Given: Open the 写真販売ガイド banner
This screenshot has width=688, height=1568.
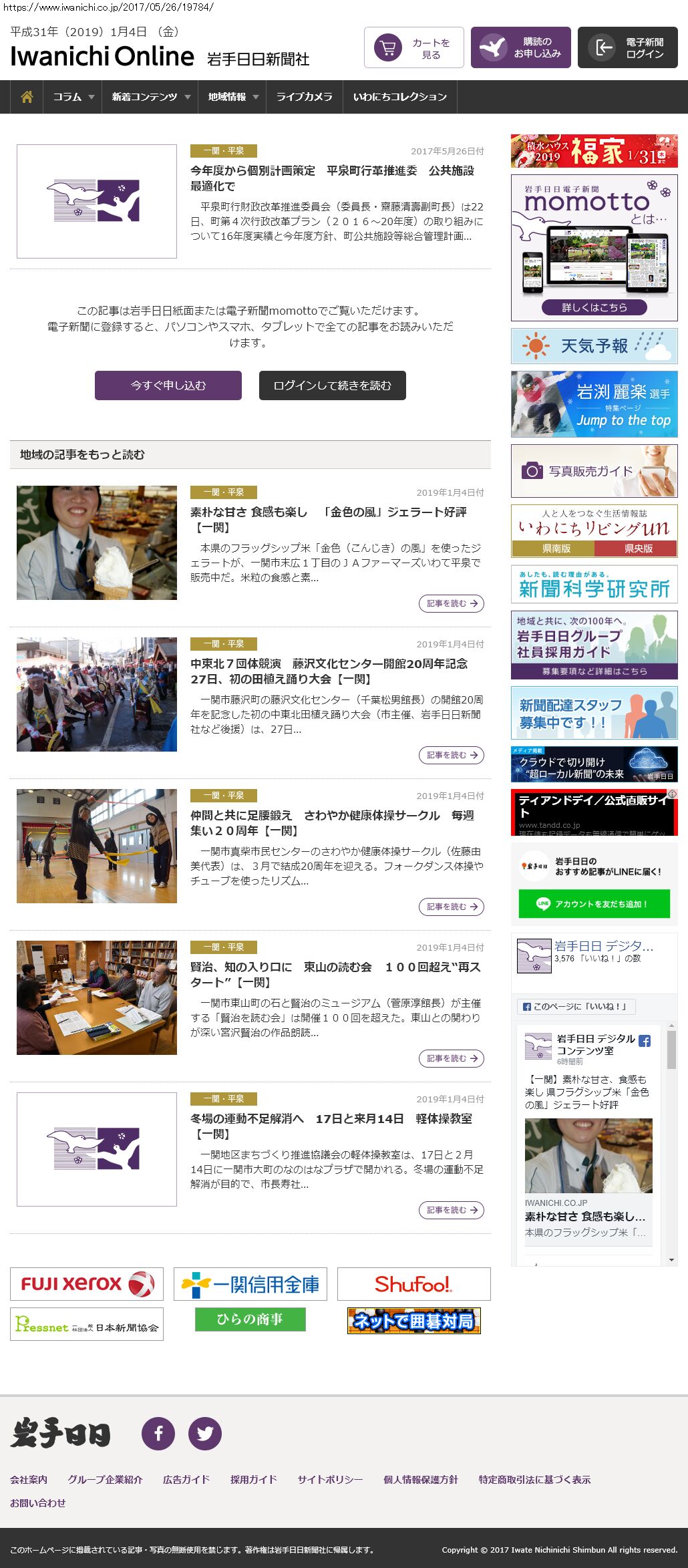Looking at the screenshot, I should 594,471.
